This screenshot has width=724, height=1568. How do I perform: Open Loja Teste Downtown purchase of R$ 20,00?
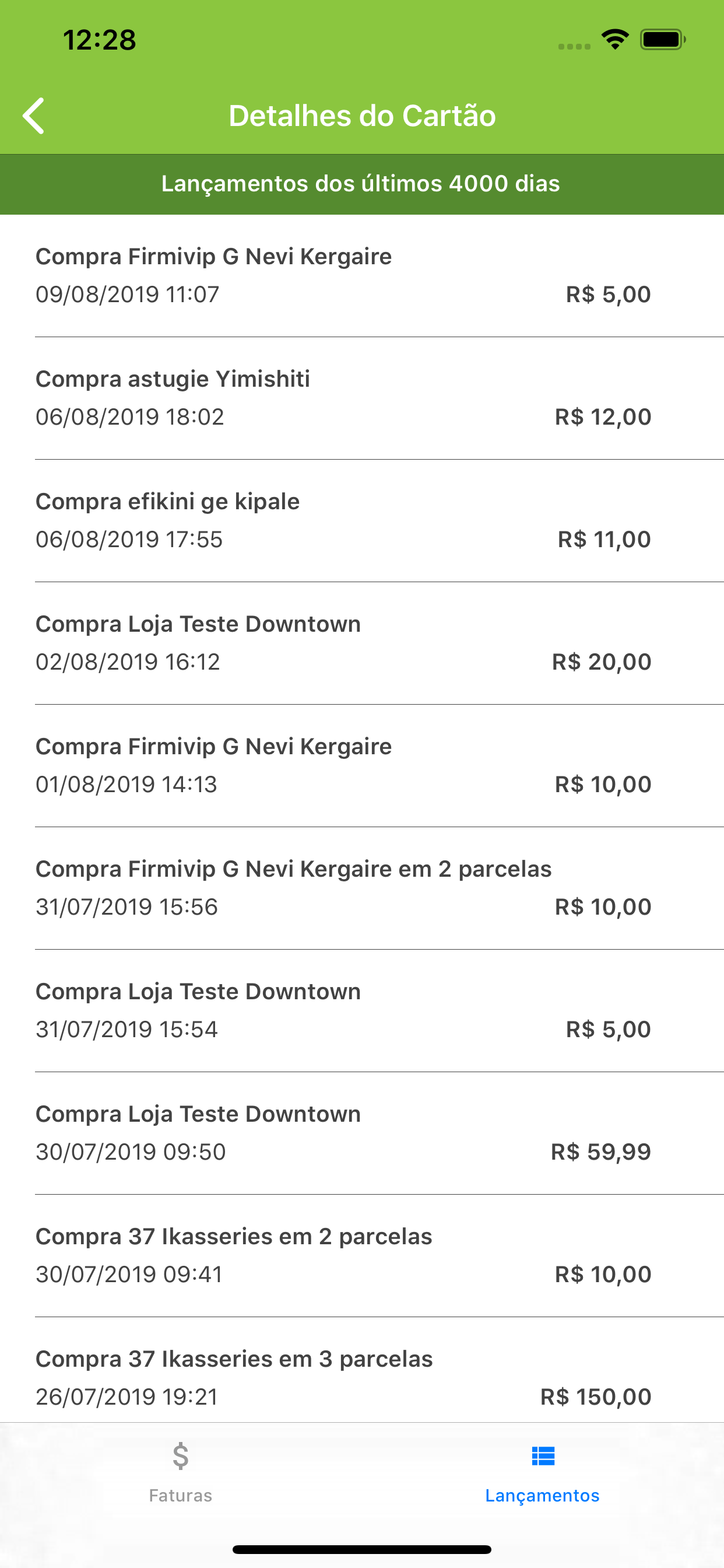[x=362, y=643]
